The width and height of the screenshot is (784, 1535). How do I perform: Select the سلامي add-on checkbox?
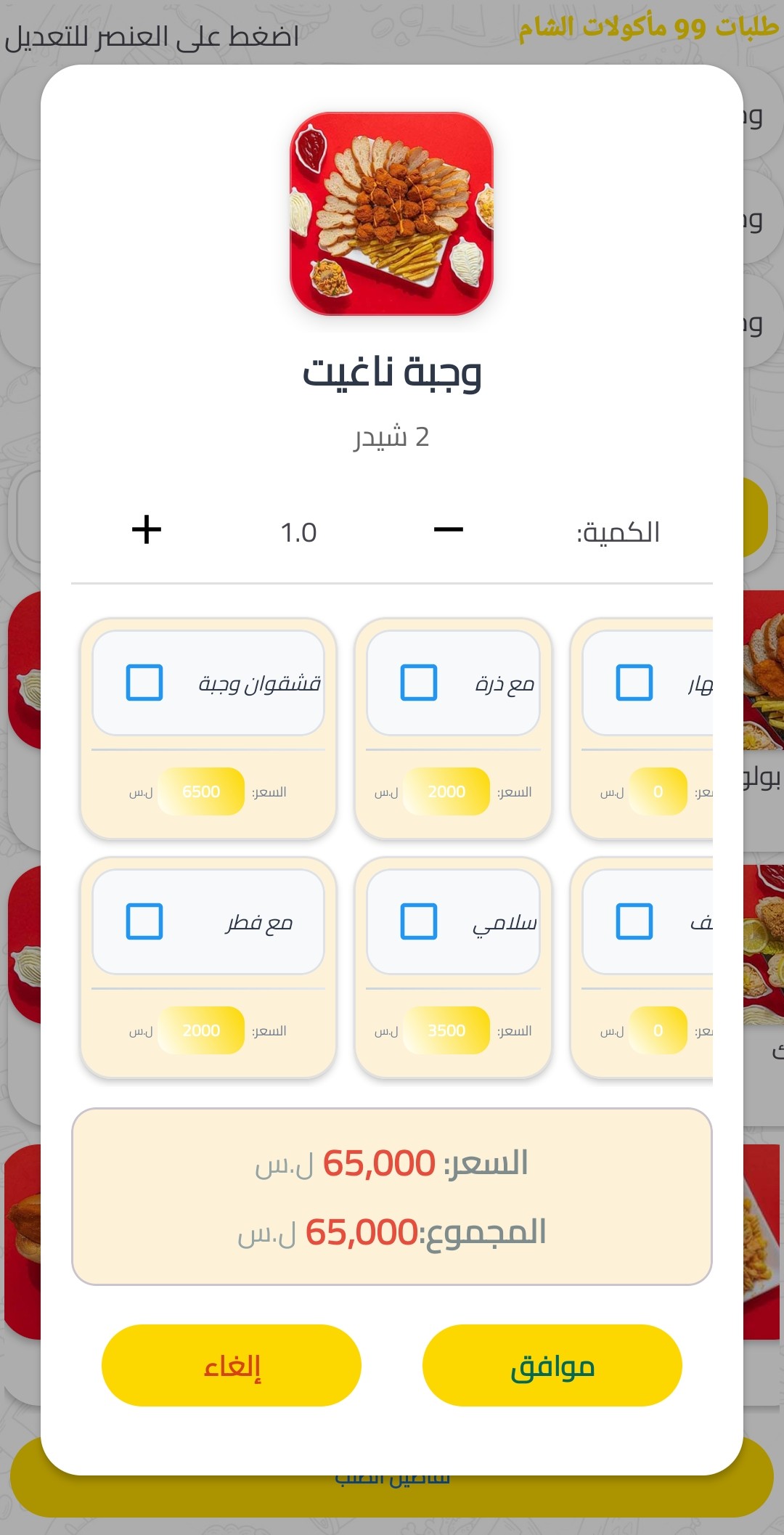[418, 922]
